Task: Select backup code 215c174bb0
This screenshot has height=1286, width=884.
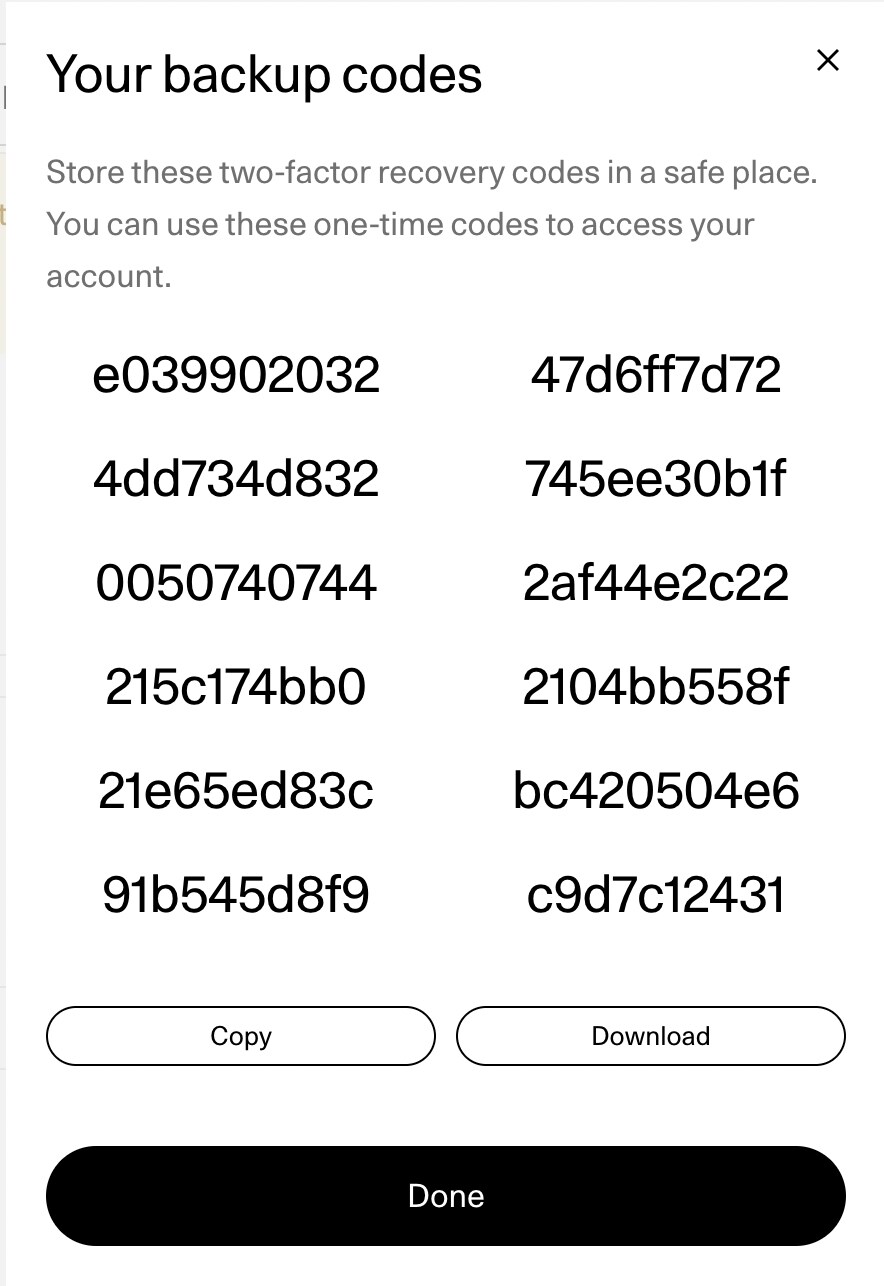Action: pos(236,687)
